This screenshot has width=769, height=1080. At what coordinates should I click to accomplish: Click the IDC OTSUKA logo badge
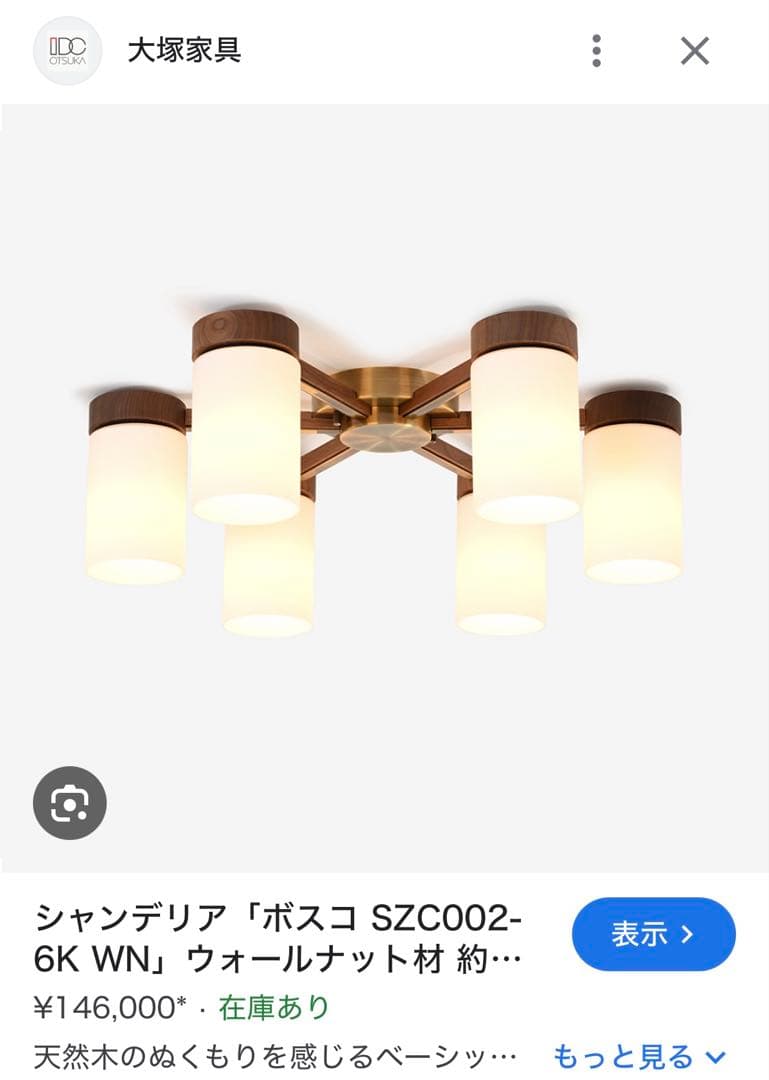point(66,50)
